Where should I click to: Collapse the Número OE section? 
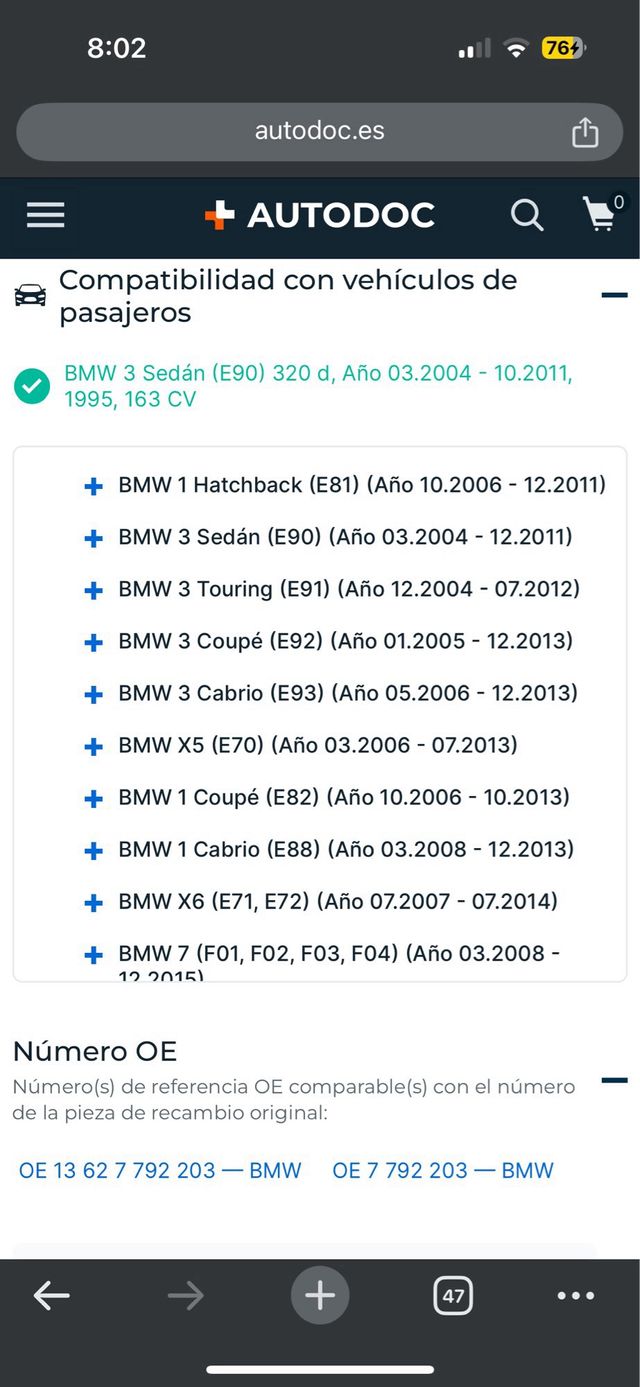[614, 1080]
